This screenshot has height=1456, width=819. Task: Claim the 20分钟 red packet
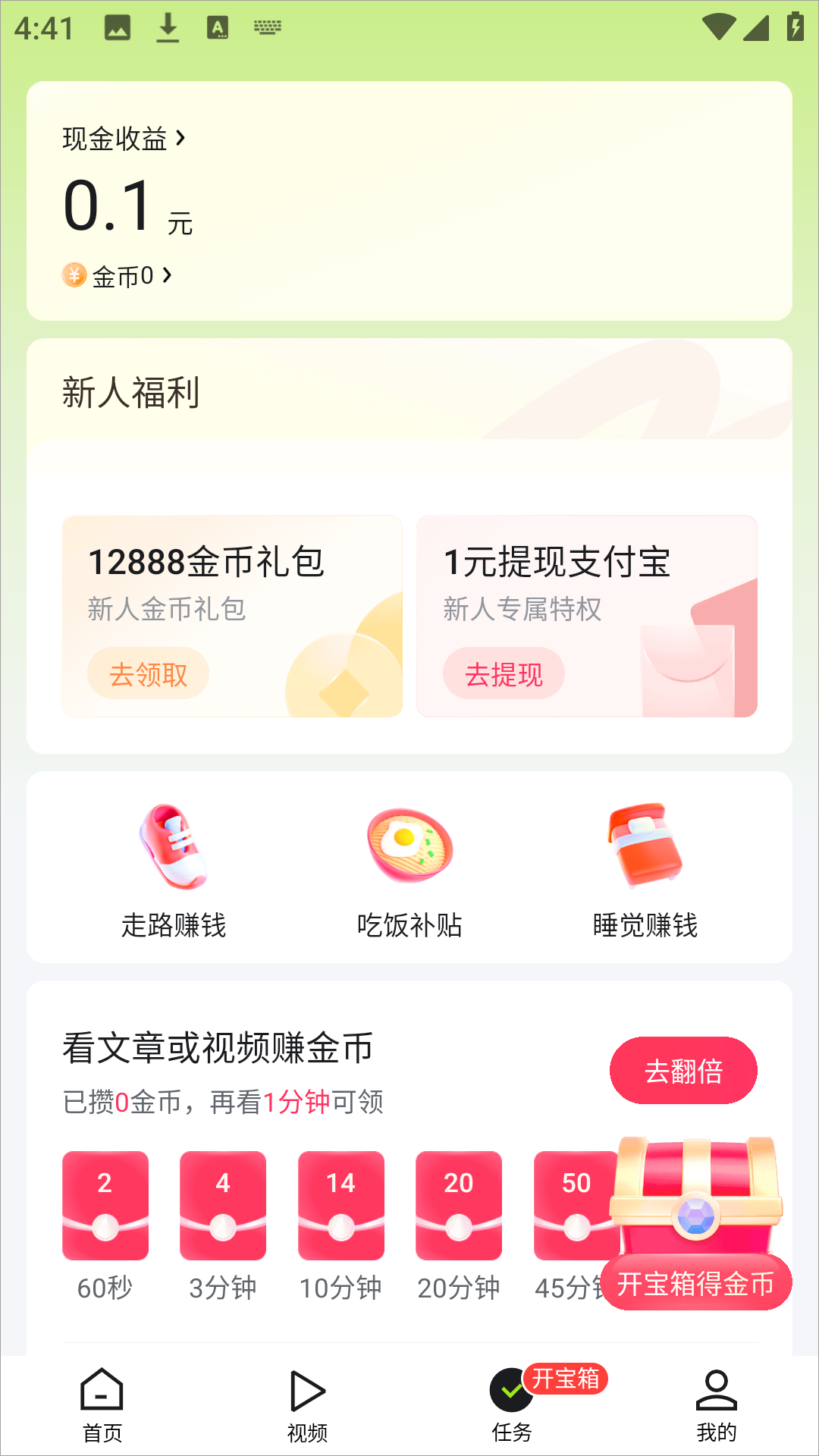coord(459,1206)
